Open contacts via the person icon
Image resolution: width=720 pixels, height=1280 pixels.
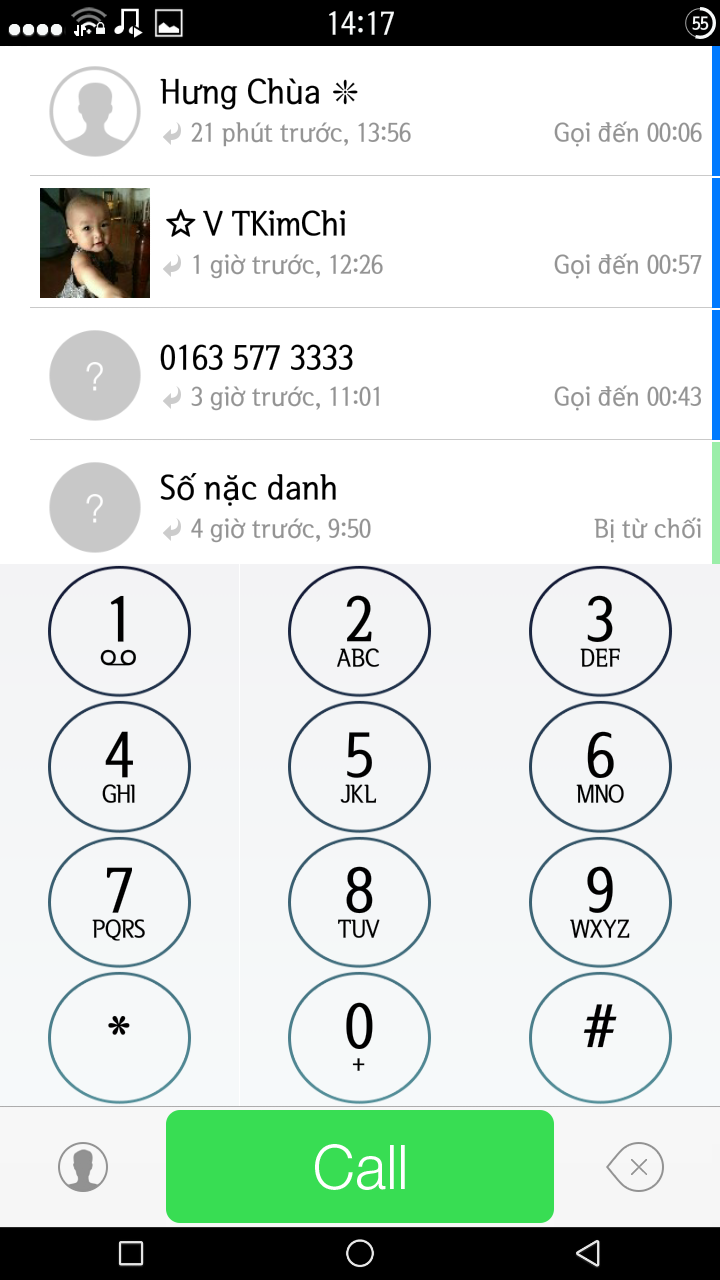click(x=83, y=1167)
